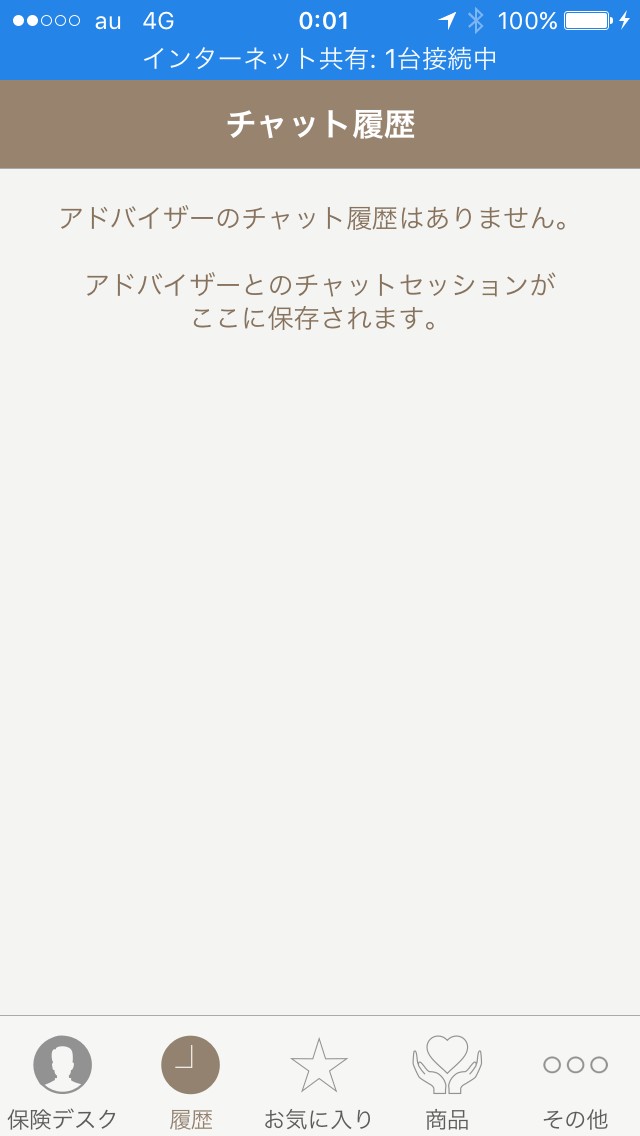Open the お気に入り favorites tab
The width and height of the screenshot is (640, 1136).
point(319,1078)
